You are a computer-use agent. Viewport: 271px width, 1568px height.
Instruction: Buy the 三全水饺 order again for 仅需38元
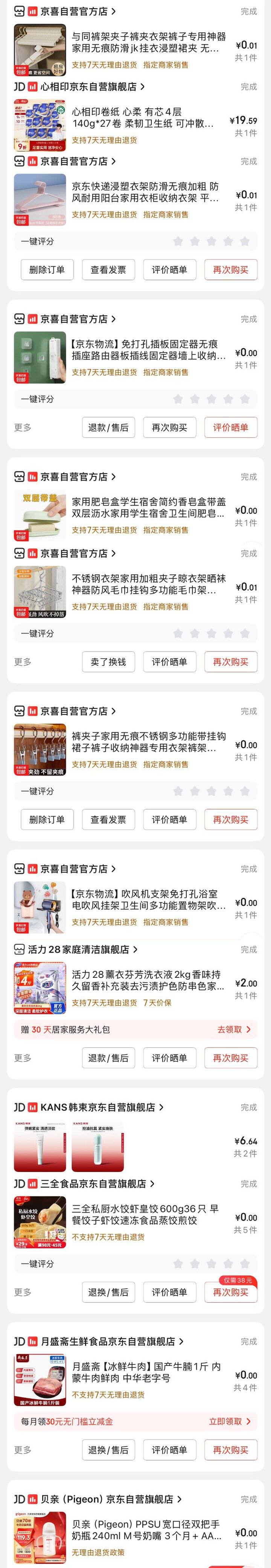(x=230, y=1292)
